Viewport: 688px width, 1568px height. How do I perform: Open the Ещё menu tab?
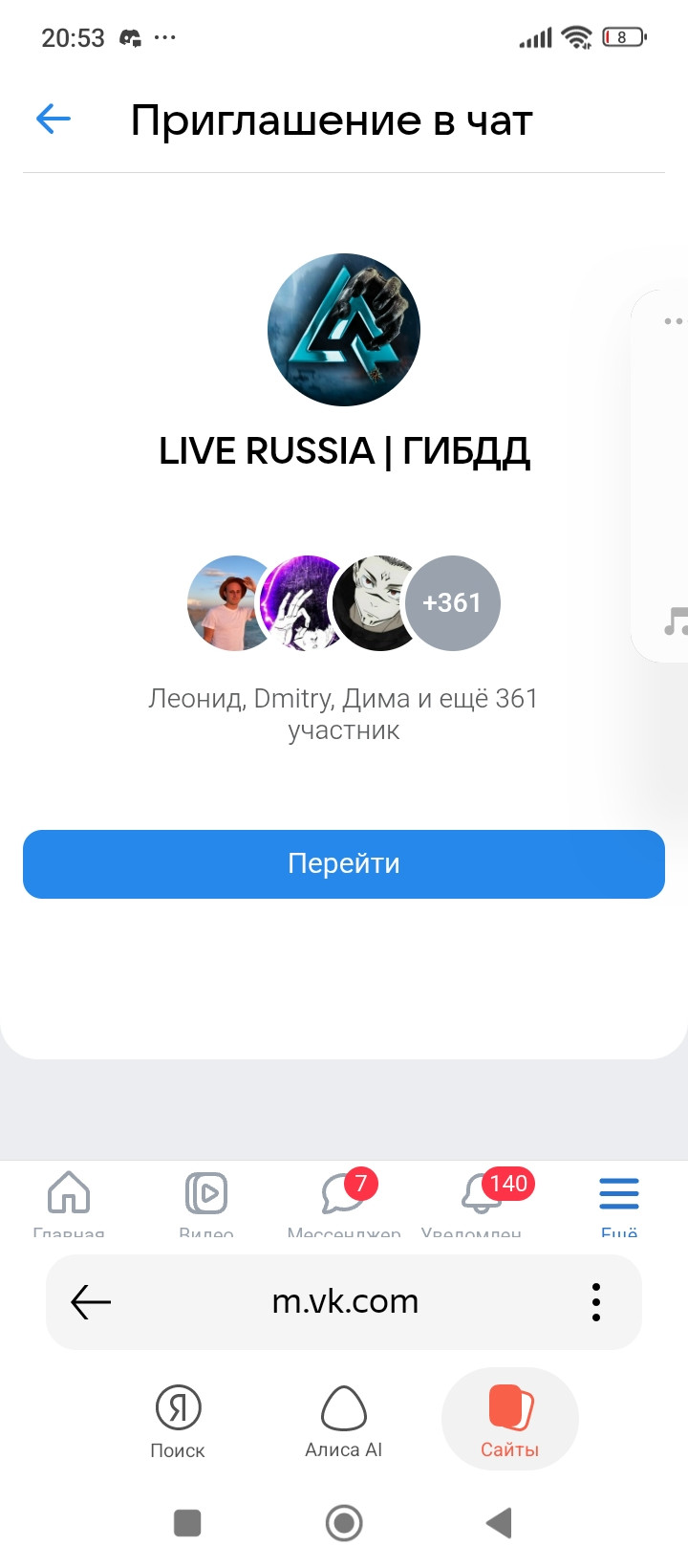click(619, 1199)
